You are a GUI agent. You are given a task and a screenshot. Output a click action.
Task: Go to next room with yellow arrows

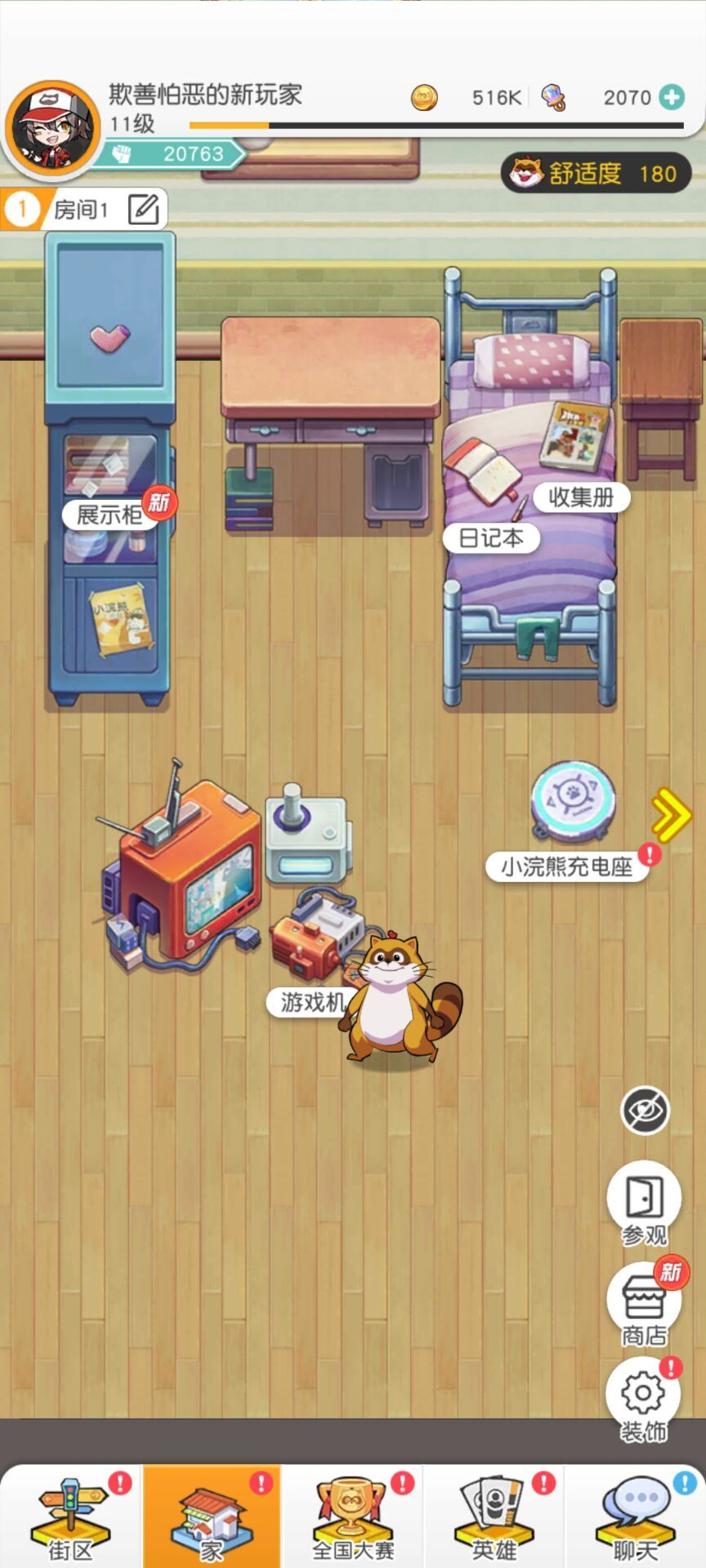(x=672, y=814)
